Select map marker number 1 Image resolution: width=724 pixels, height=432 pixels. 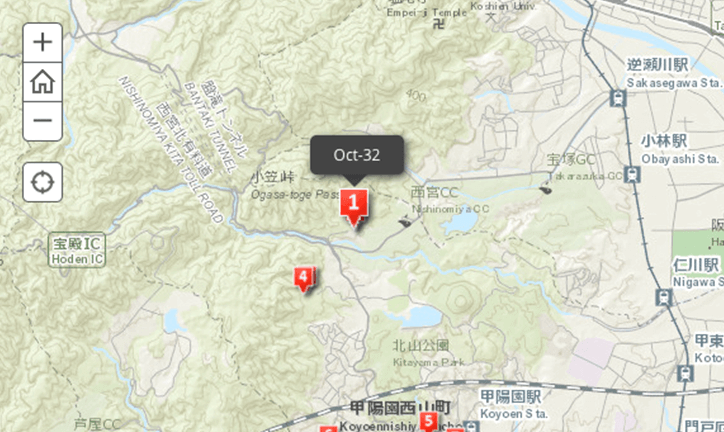(x=353, y=204)
